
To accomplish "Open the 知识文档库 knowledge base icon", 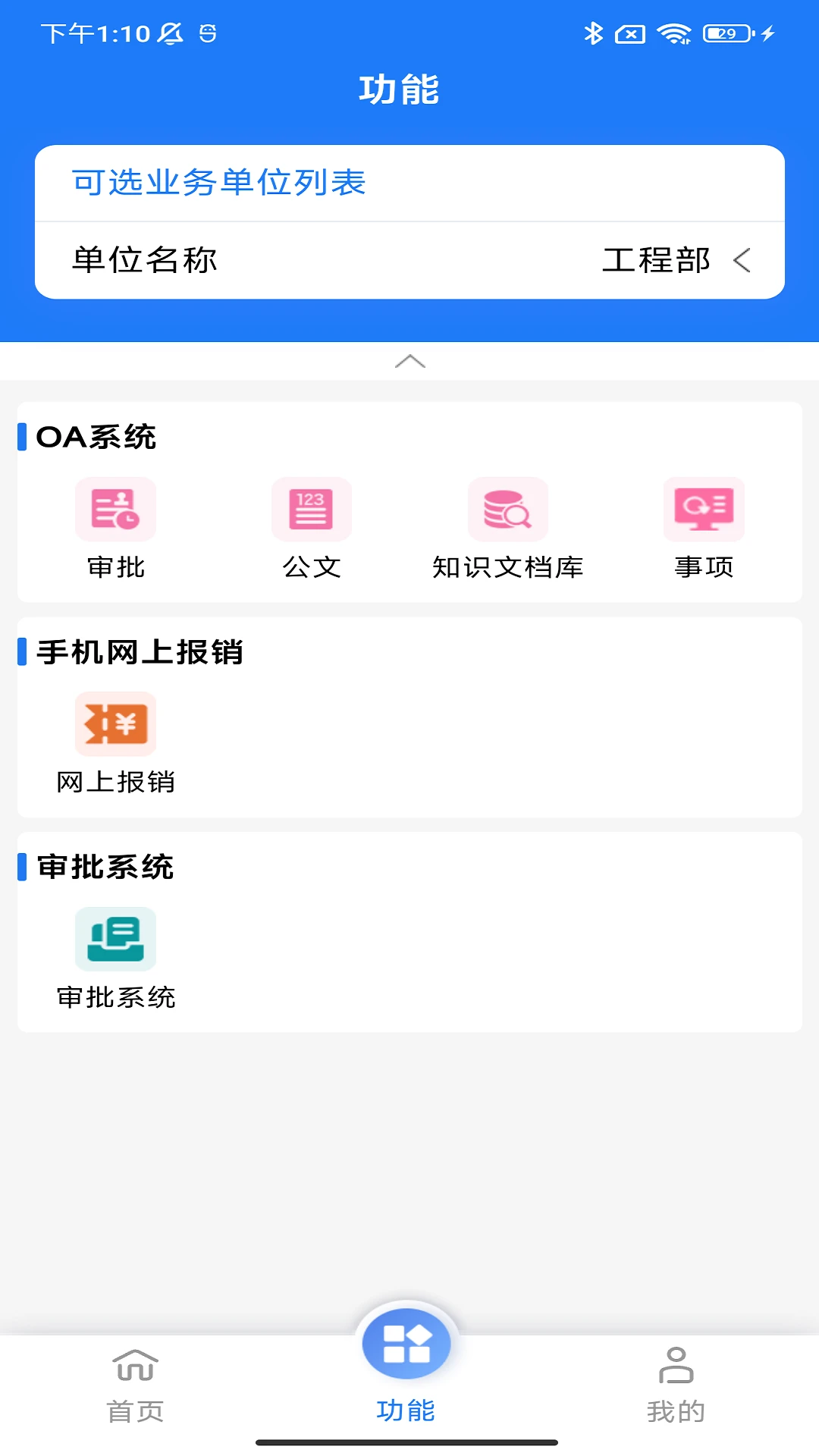I will (x=507, y=509).
